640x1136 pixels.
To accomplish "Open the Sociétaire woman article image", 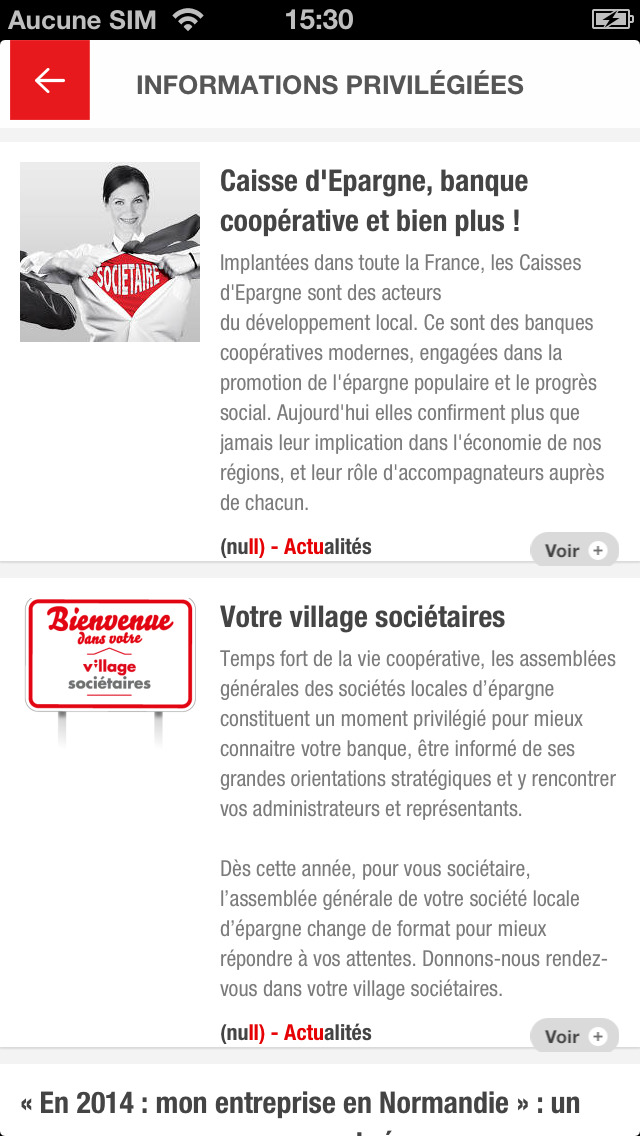I will click(x=109, y=251).
